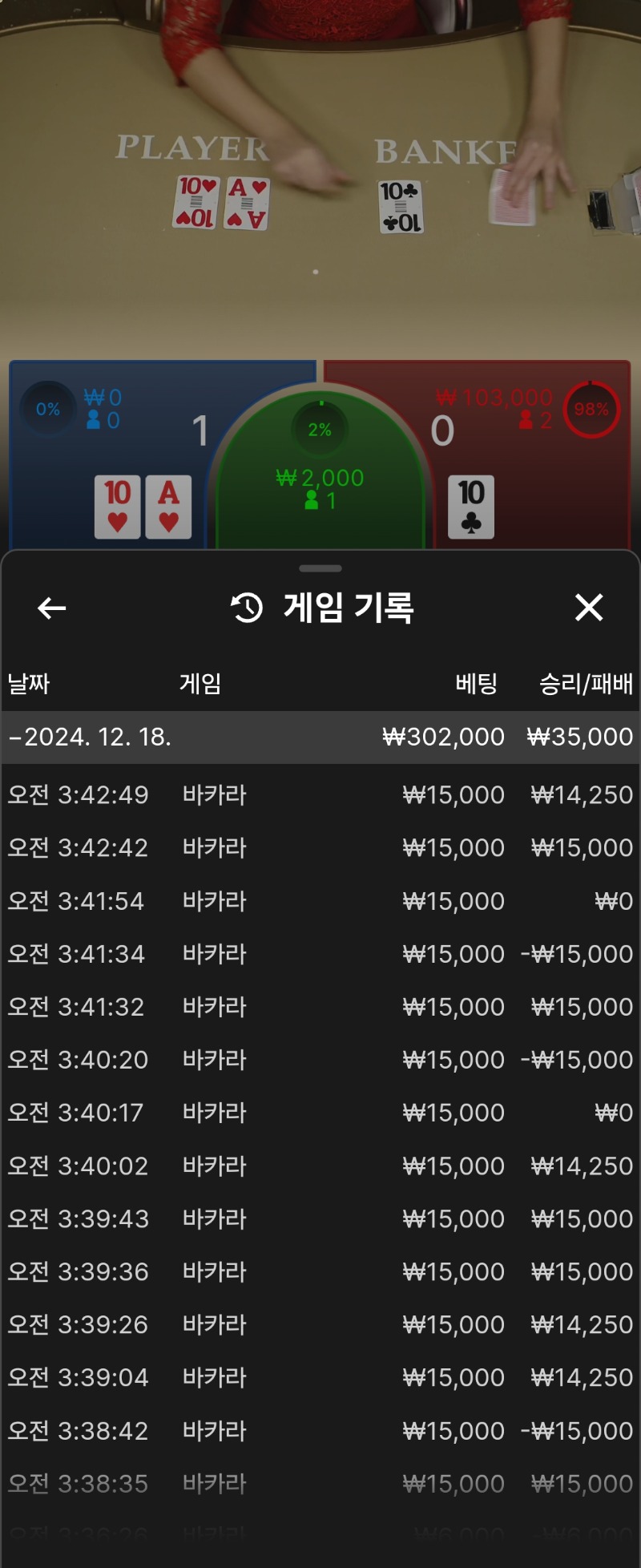Select the game entry at 오전 3:39:43
641x1568 pixels.
tap(320, 1218)
